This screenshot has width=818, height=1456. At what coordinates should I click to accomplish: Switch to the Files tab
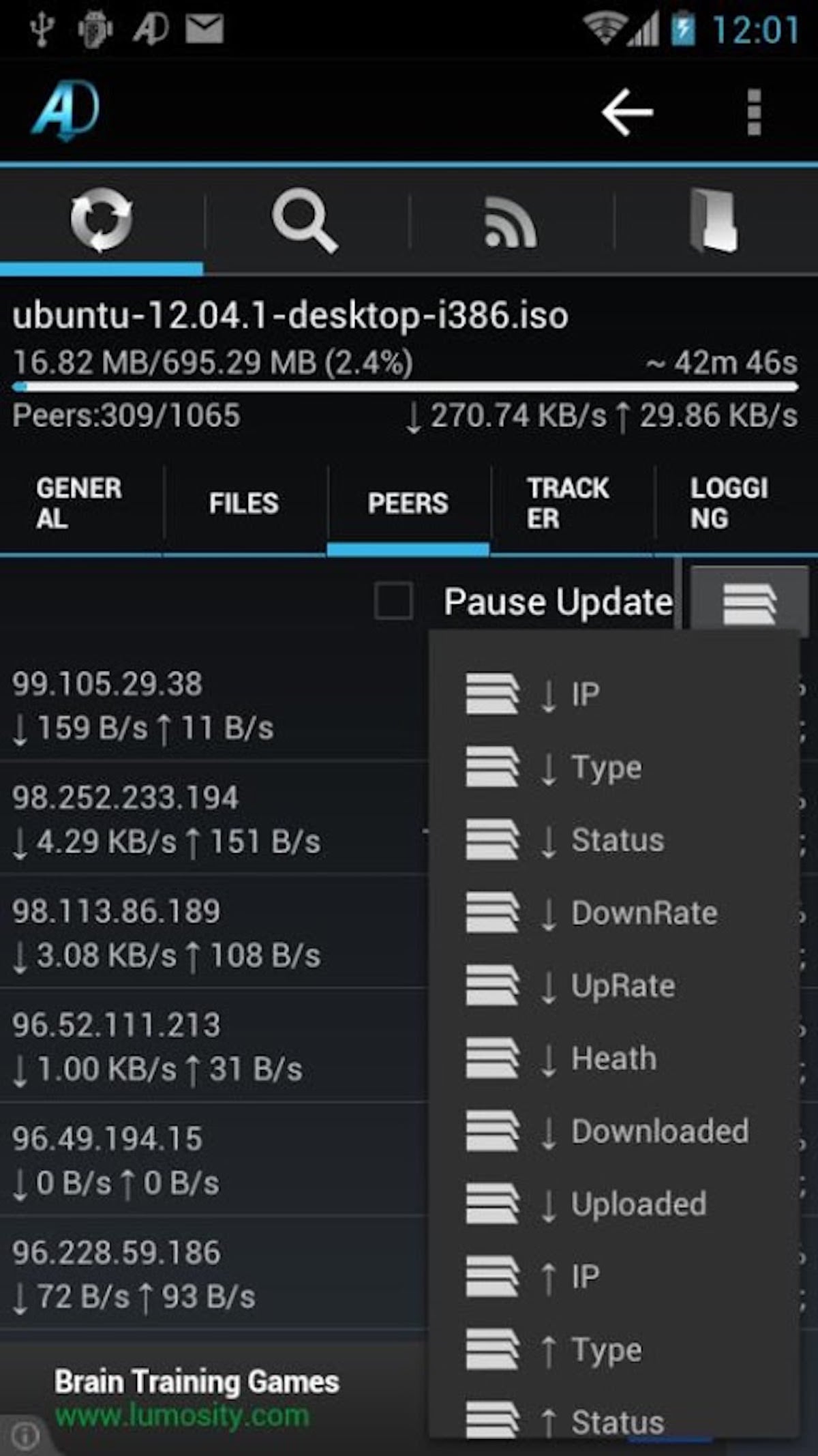click(244, 503)
